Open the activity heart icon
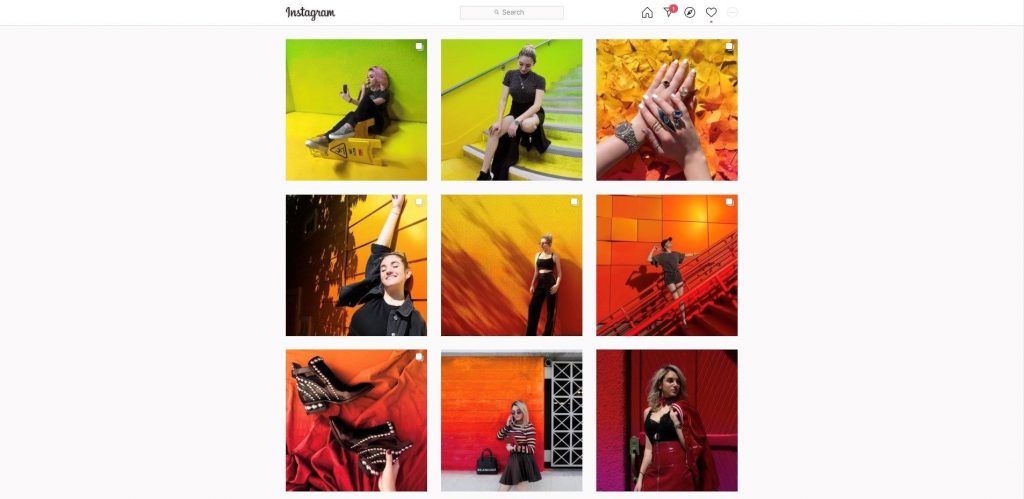 click(x=711, y=13)
